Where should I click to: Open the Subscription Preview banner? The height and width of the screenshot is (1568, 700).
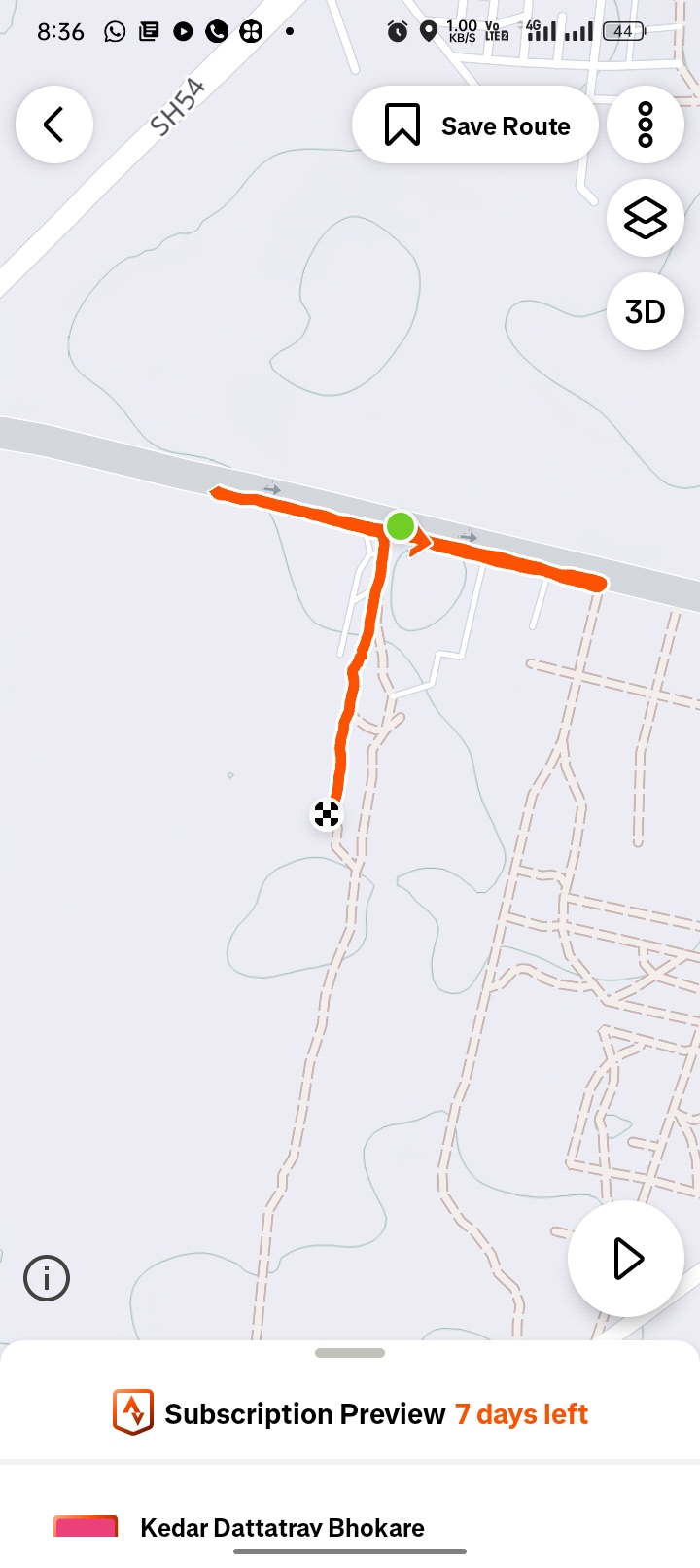tap(350, 1413)
